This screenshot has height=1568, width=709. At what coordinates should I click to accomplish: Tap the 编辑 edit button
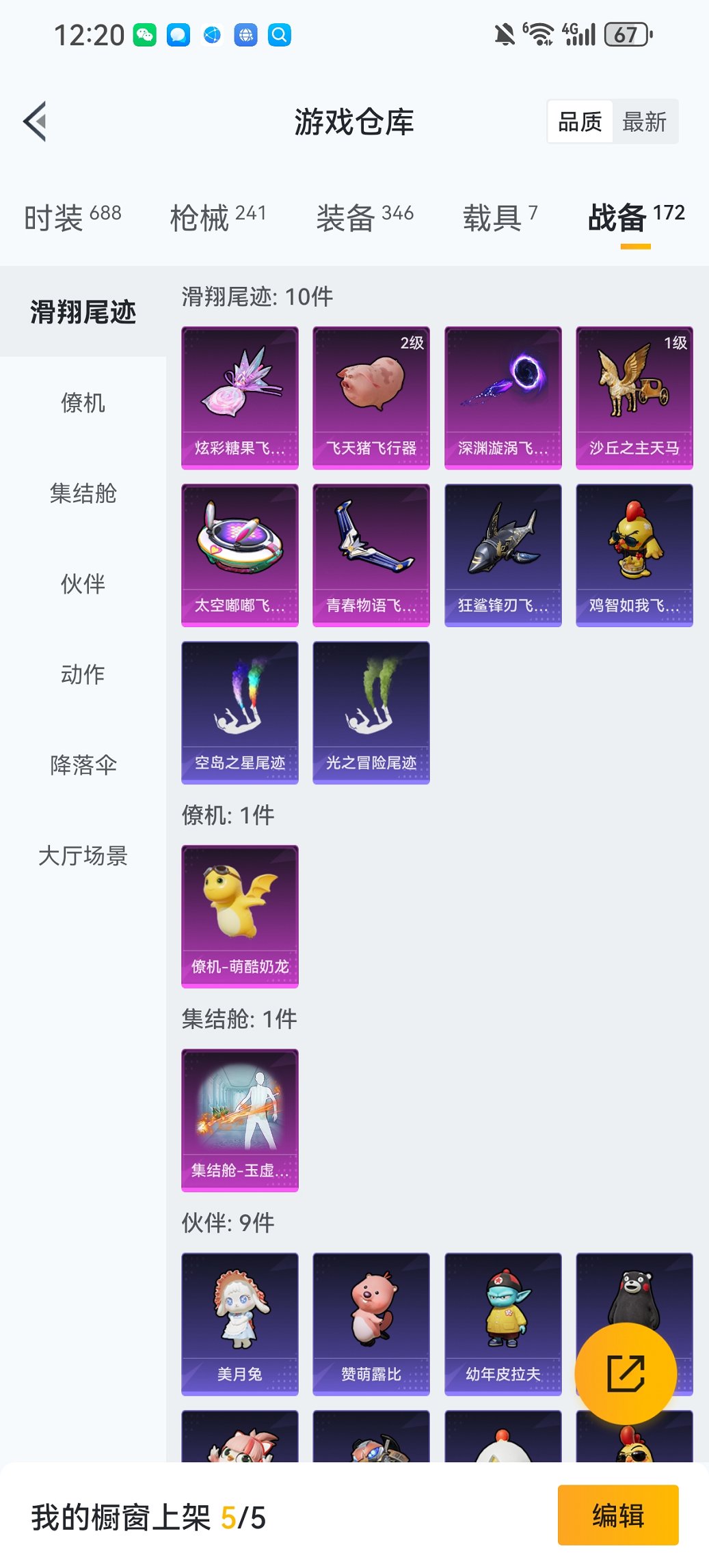point(618,1515)
